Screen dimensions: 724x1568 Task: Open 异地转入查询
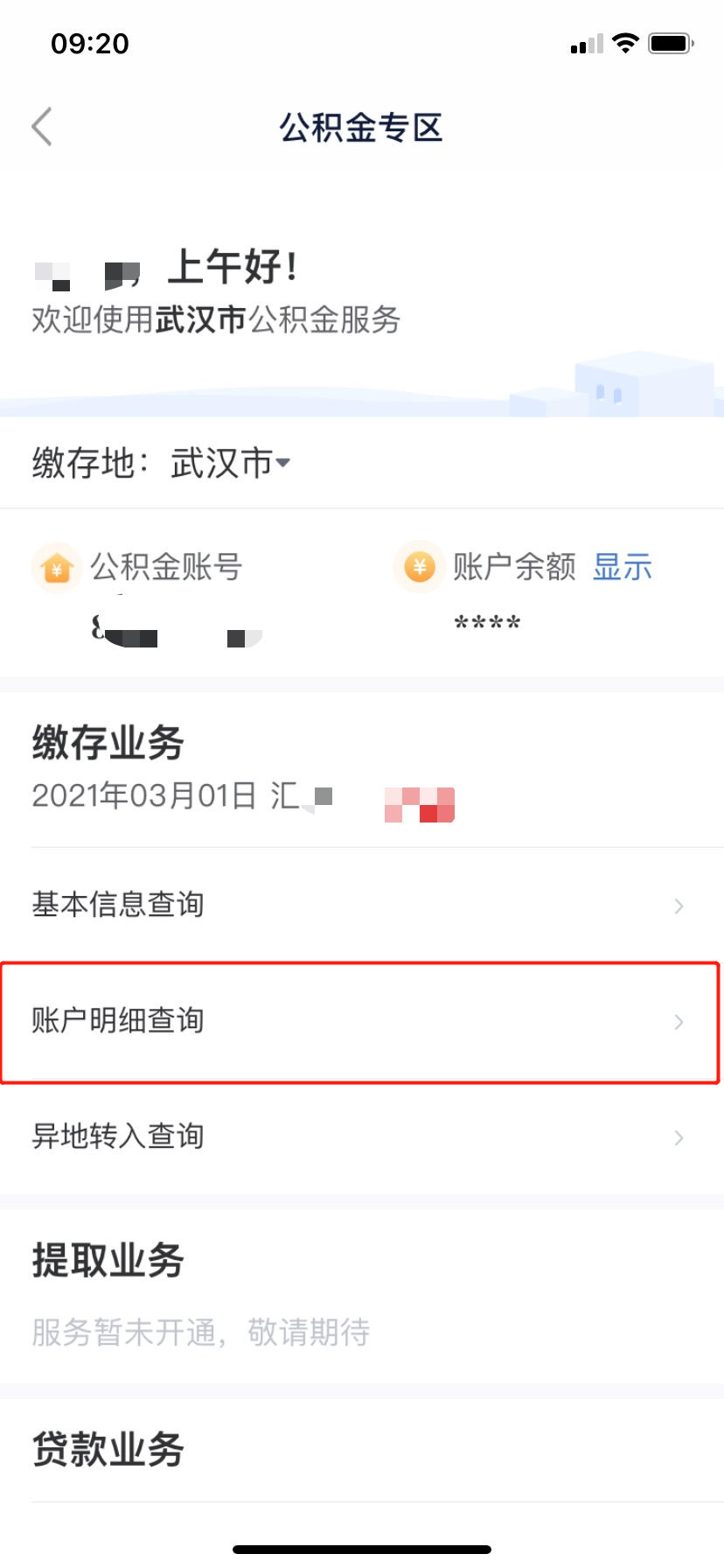(362, 1137)
